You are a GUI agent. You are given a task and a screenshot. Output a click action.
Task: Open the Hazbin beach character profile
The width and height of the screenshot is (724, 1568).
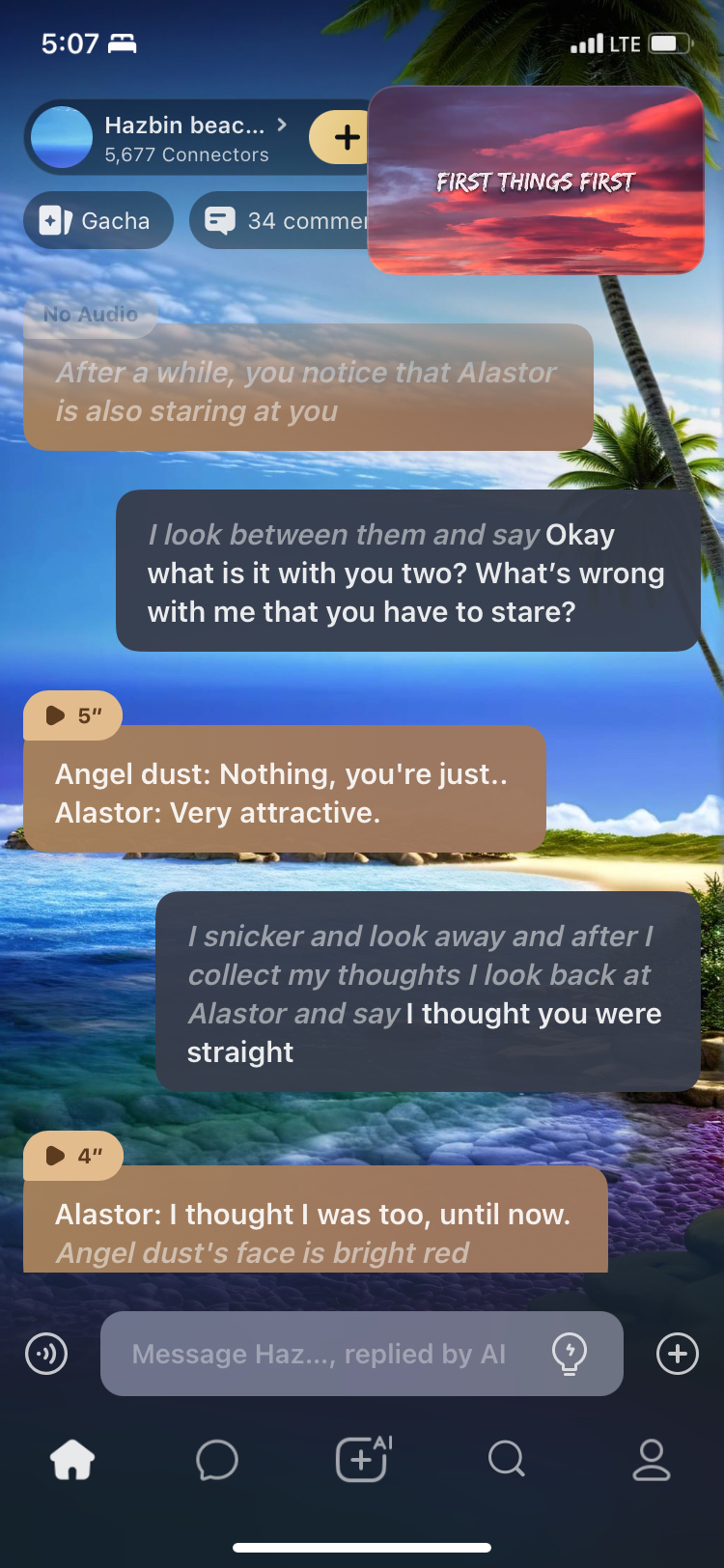[x=183, y=138]
